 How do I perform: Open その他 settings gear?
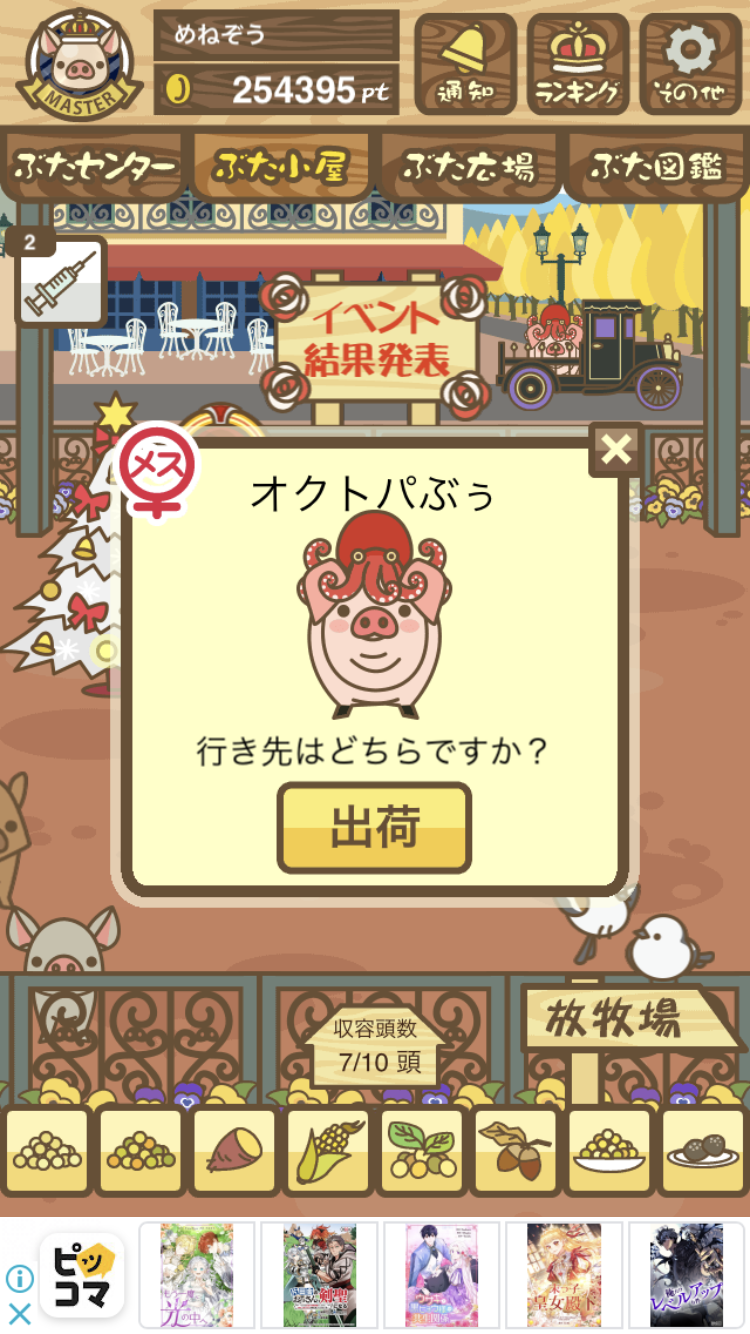pyautogui.click(x=691, y=64)
